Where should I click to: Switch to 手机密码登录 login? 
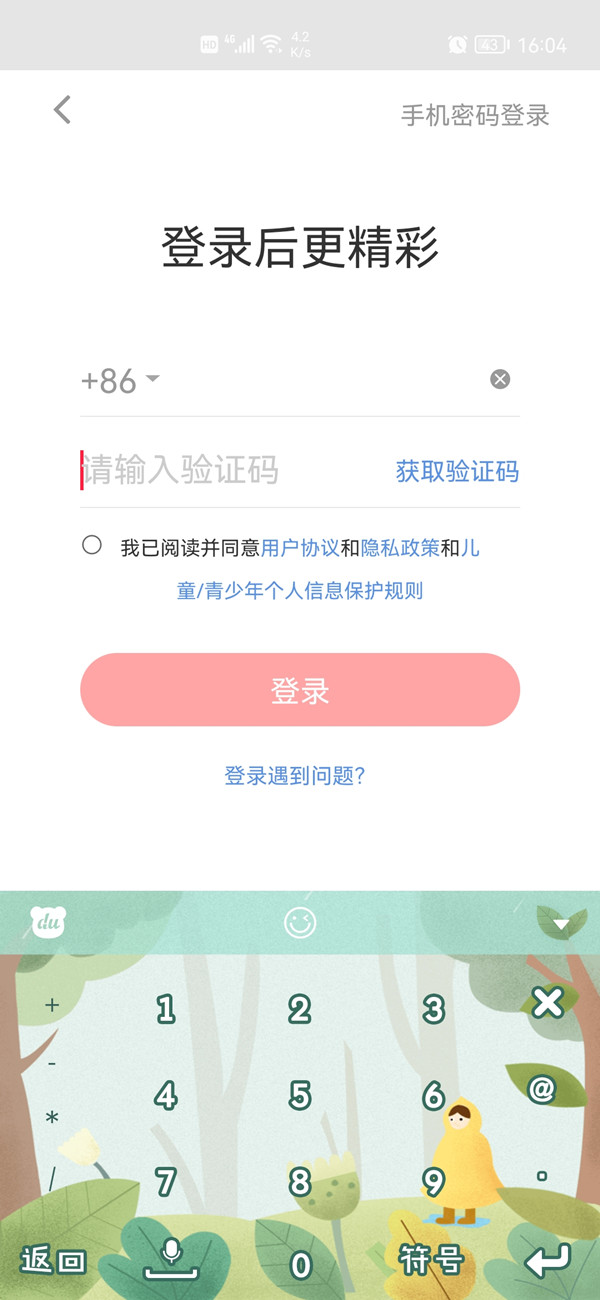[475, 115]
